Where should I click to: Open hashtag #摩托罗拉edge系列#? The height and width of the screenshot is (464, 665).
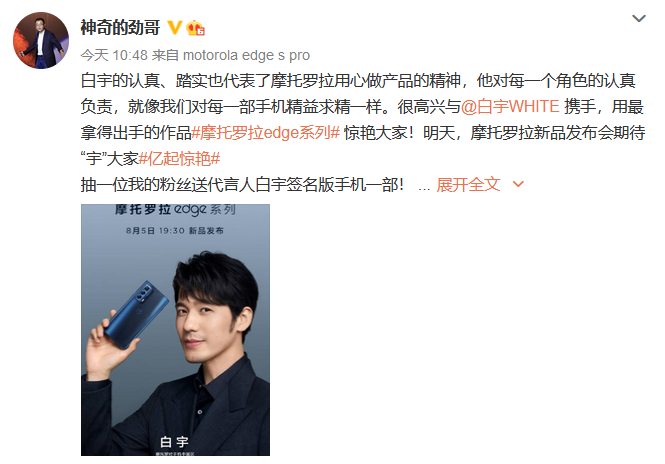(266, 133)
